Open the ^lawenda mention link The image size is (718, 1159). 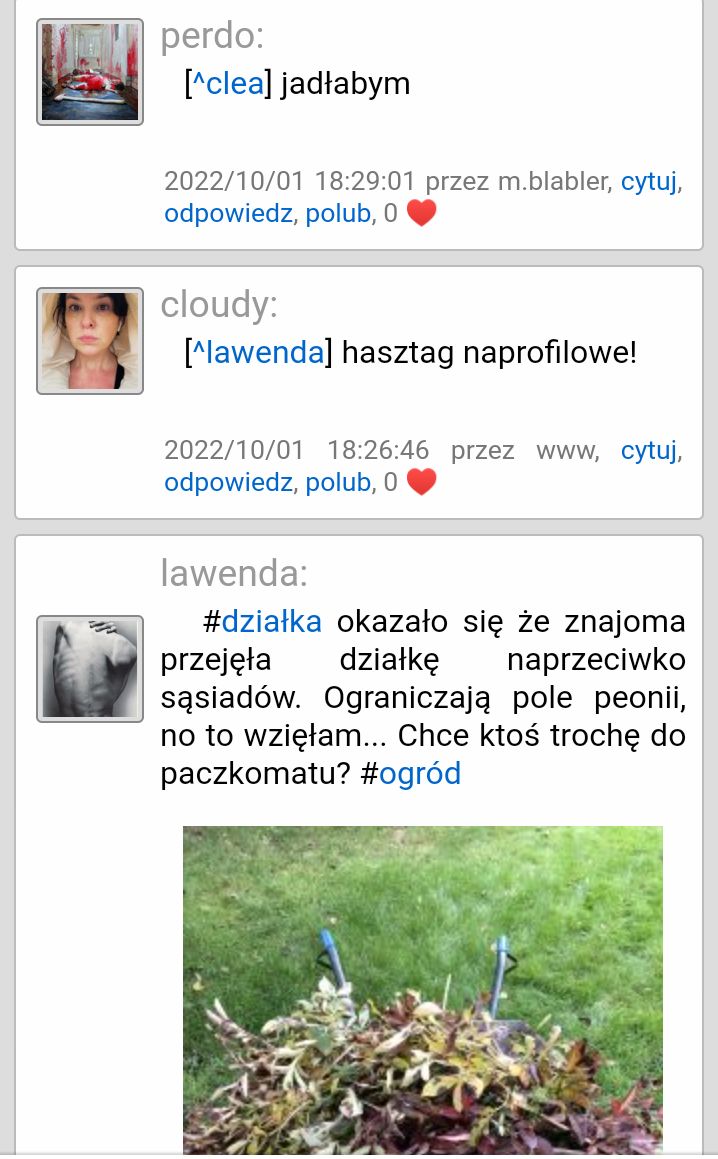(258, 353)
